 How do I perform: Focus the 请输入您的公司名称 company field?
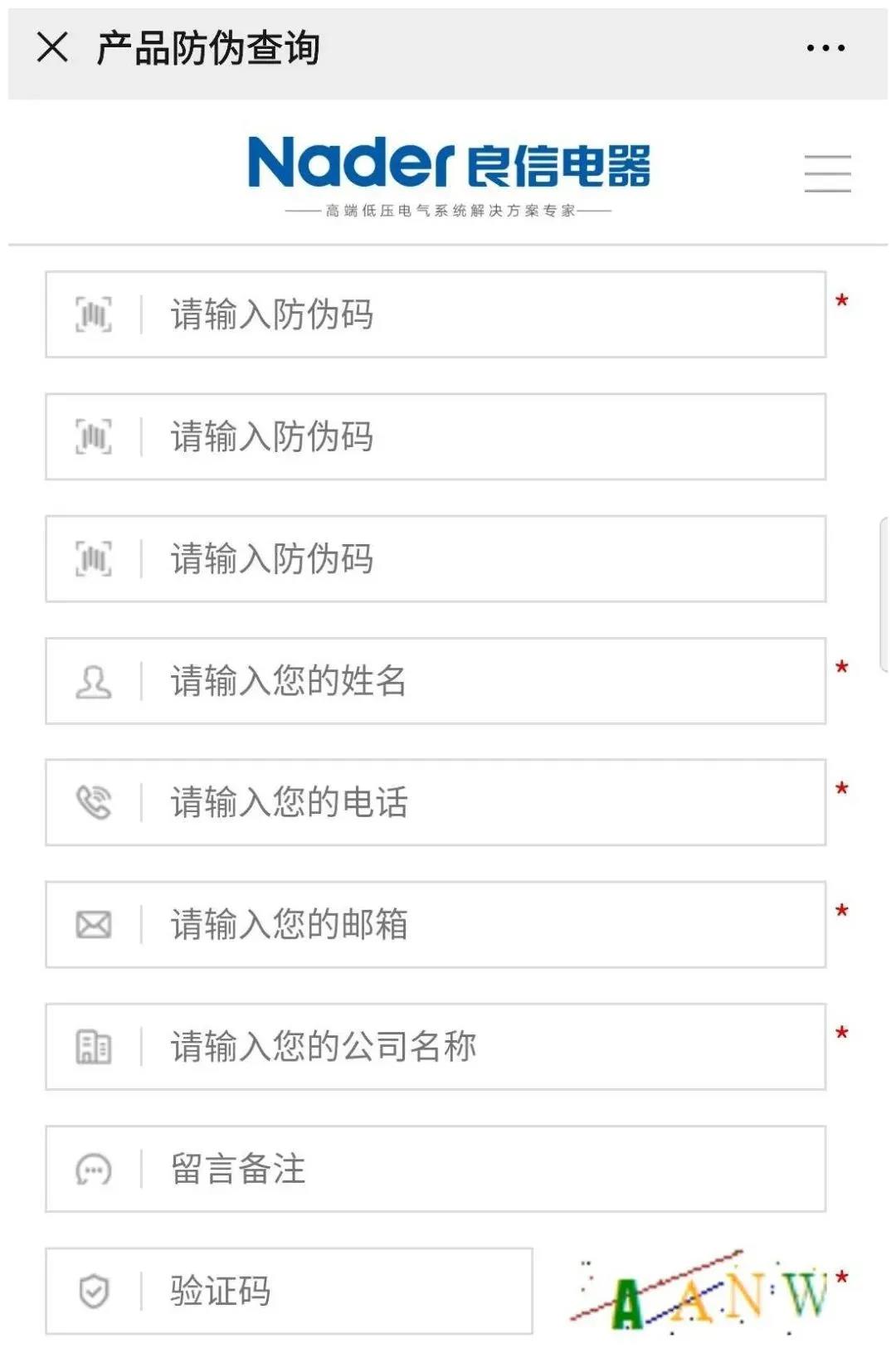tap(481, 1046)
